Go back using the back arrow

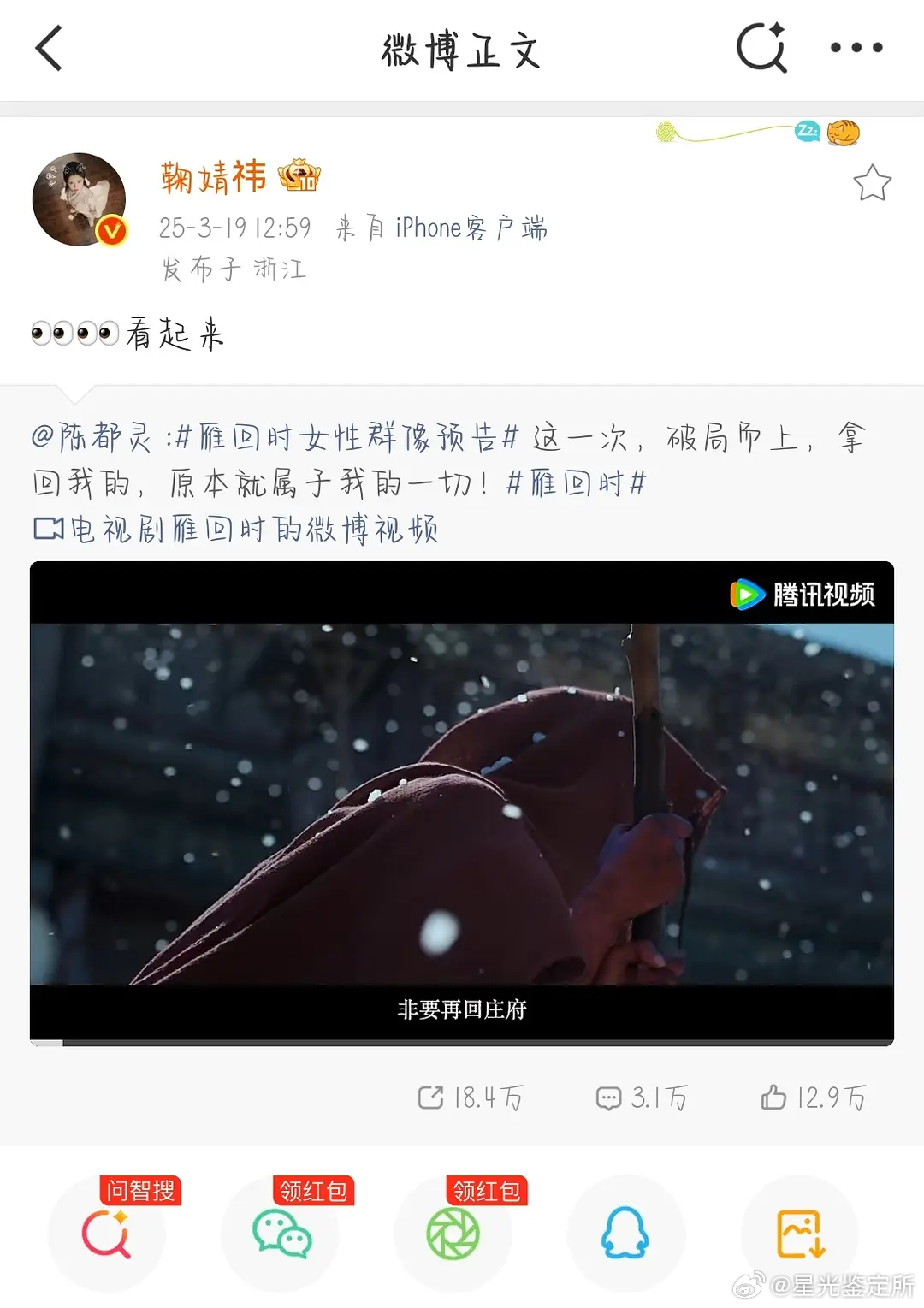click(x=49, y=49)
